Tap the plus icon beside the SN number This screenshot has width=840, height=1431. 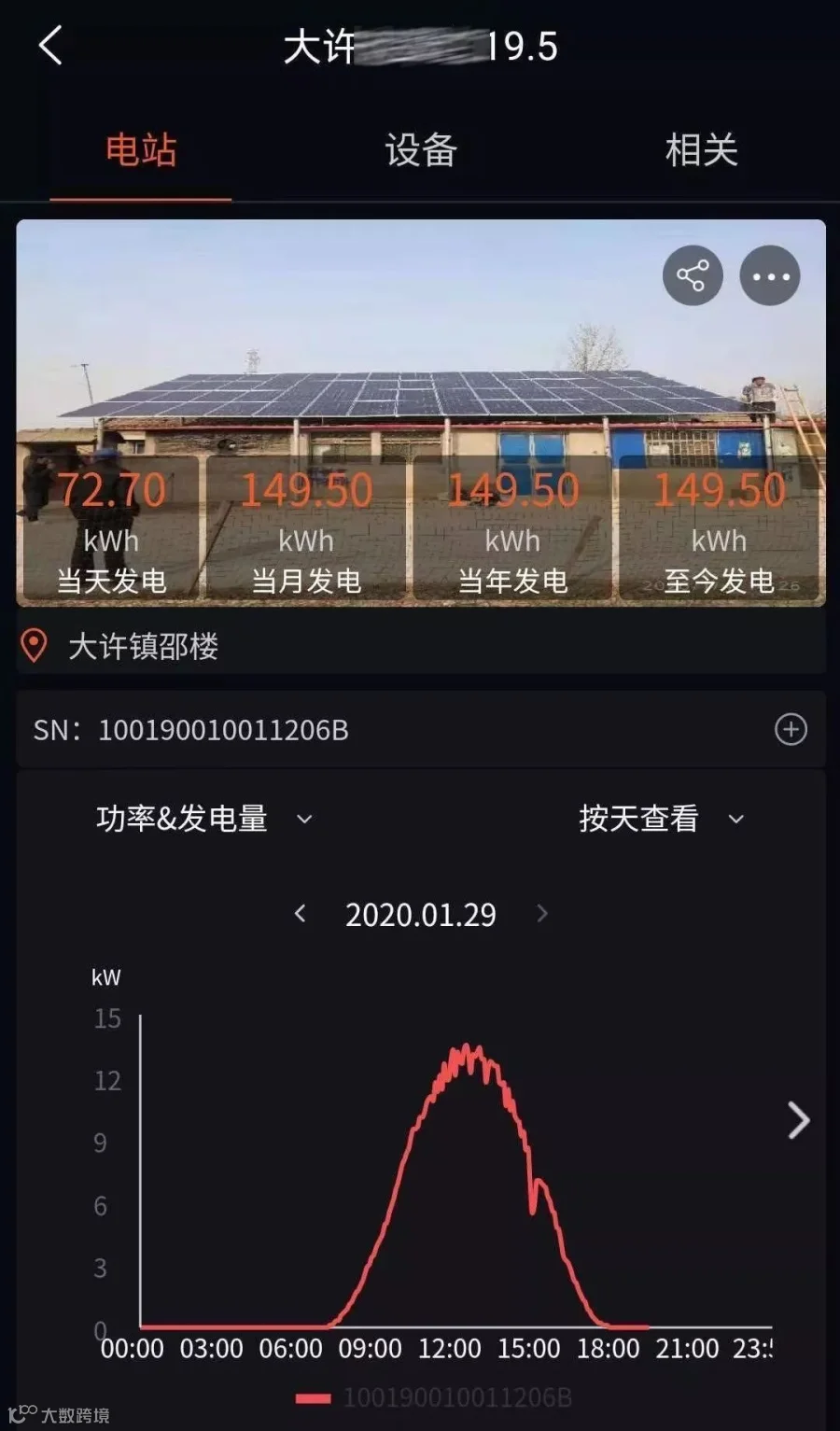791,729
